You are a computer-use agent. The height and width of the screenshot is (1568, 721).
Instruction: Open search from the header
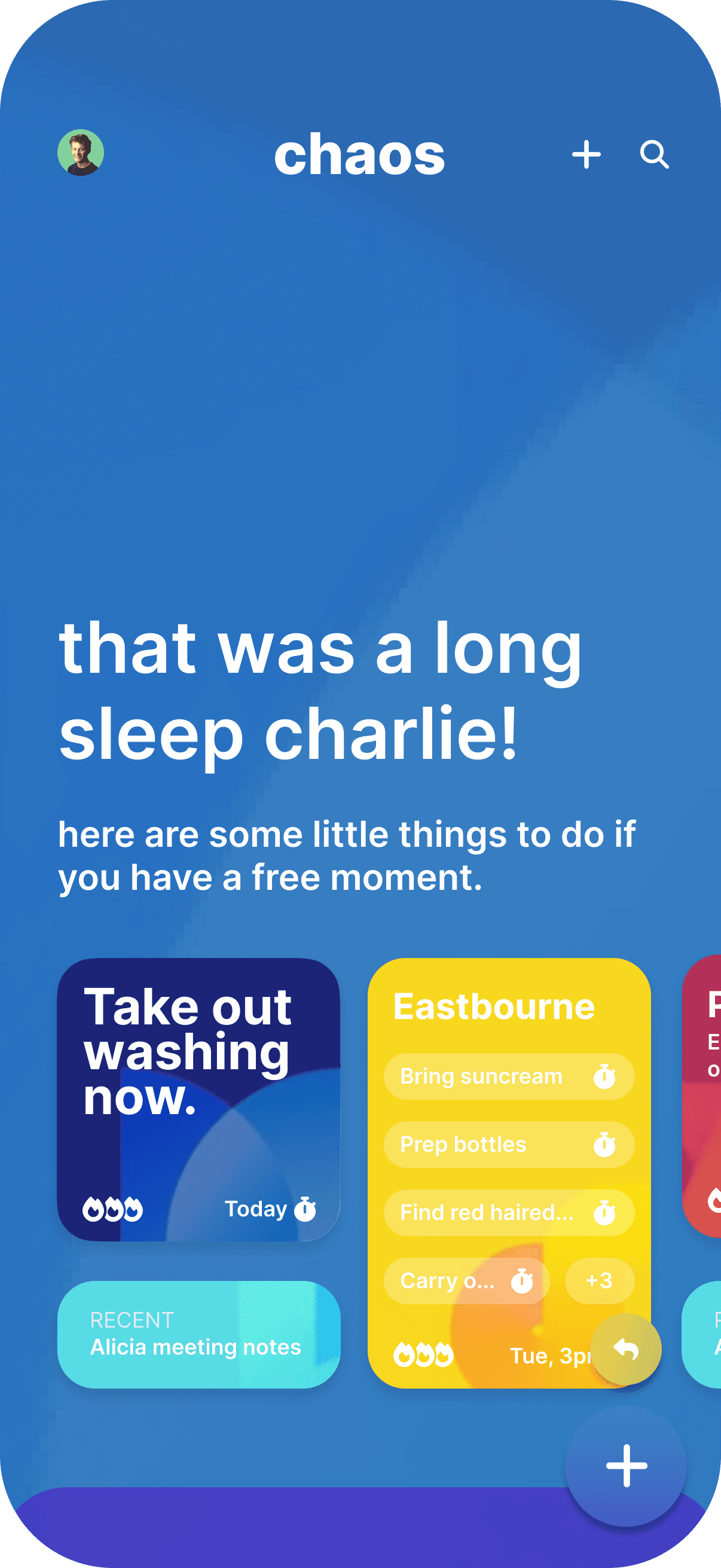pos(654,155)
